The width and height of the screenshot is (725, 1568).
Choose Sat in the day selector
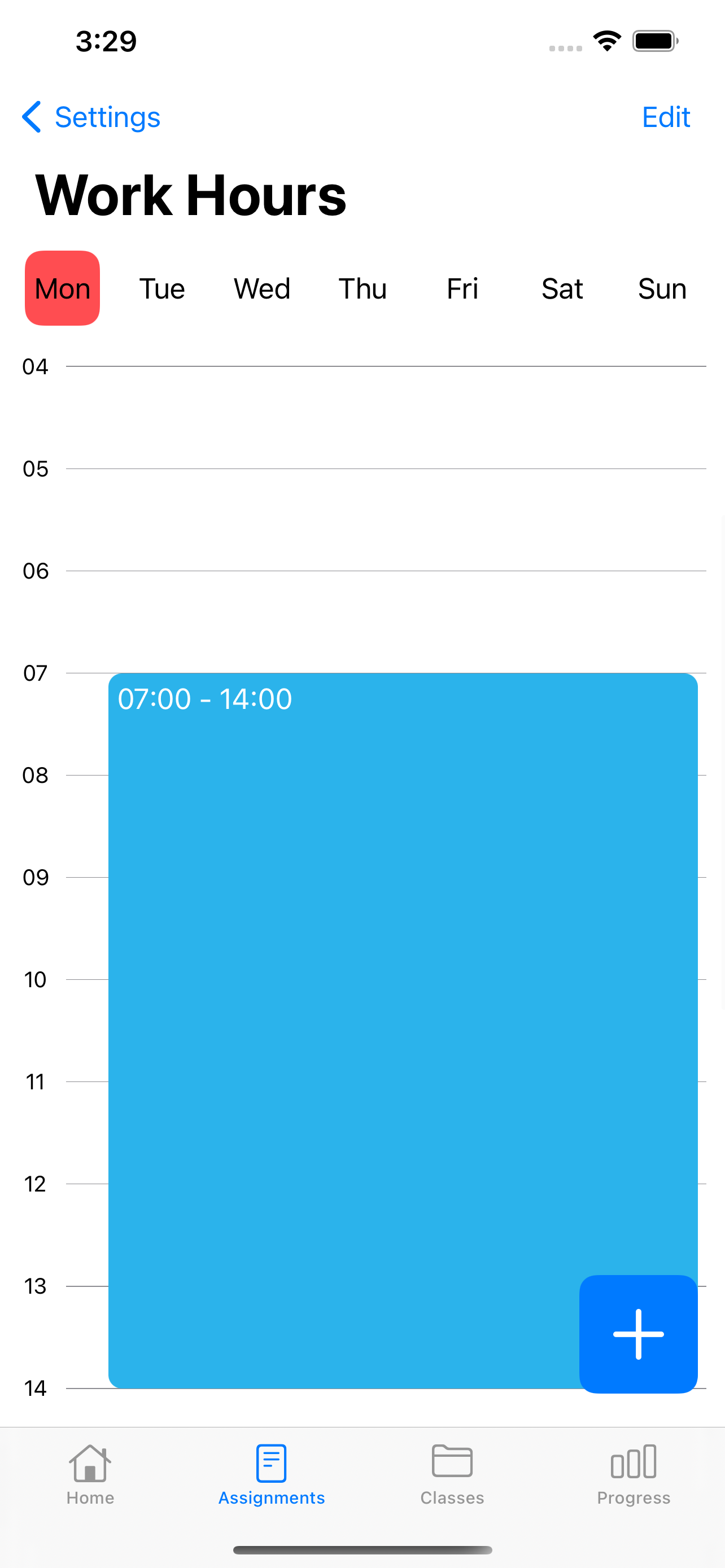(562, 288)
